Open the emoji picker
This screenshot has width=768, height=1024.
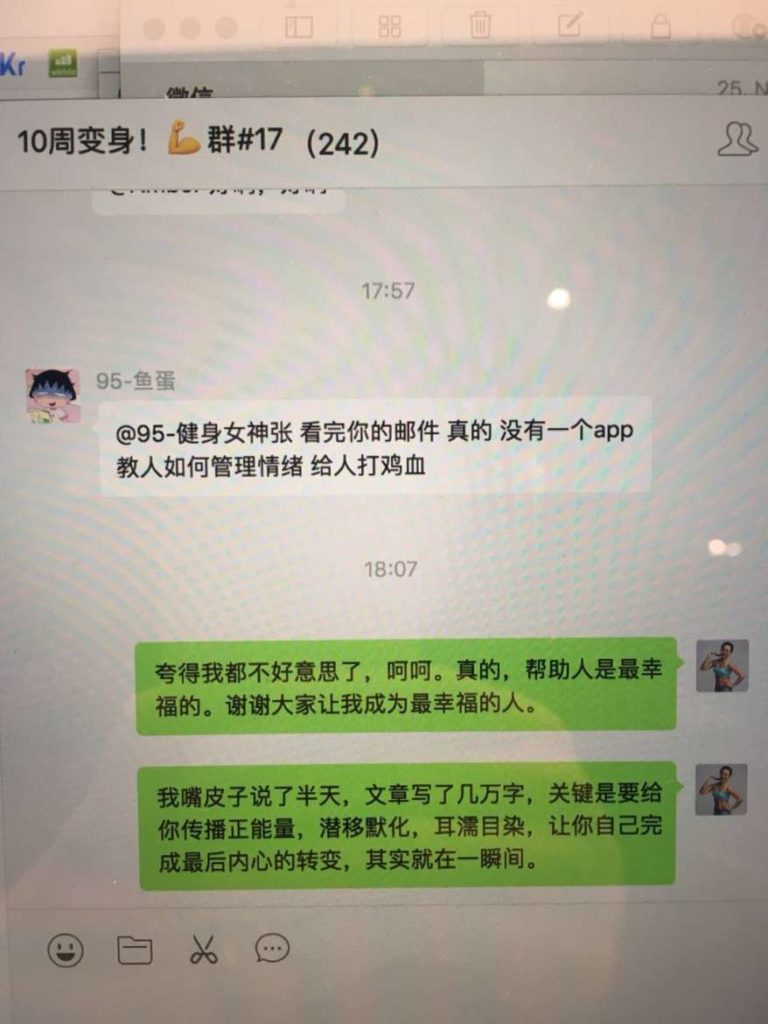66,949
